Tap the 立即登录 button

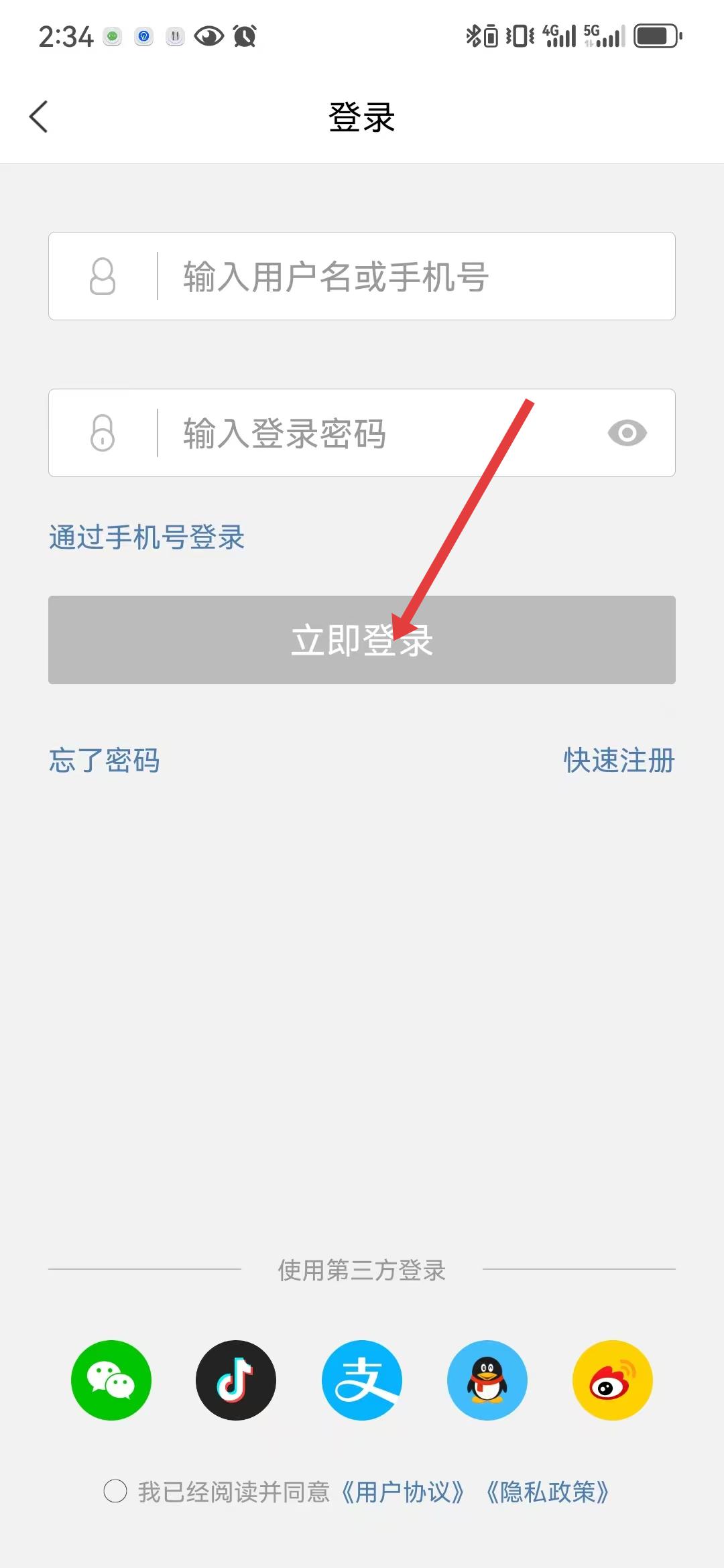(x=362, y=640)
